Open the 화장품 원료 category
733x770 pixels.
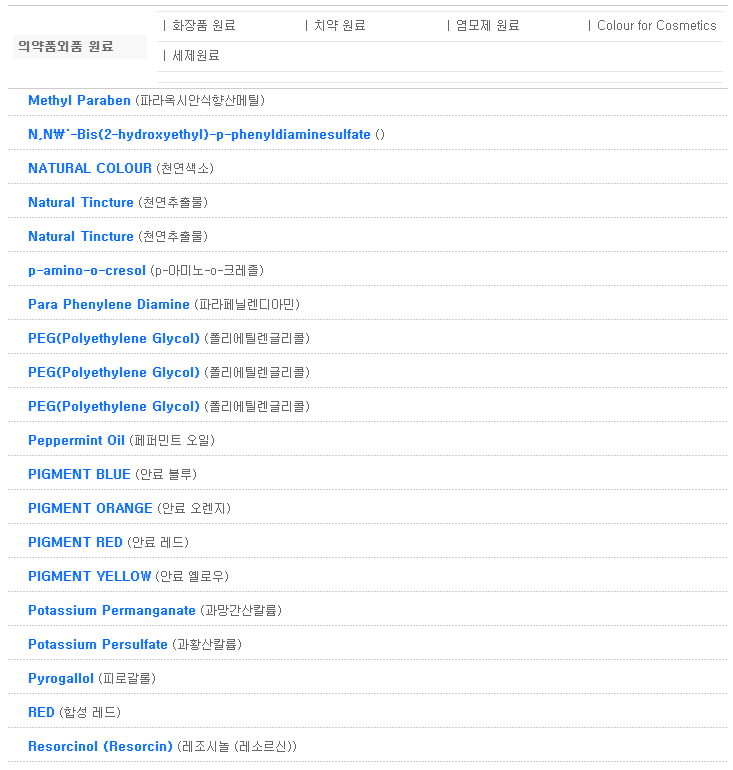point(203,26)
